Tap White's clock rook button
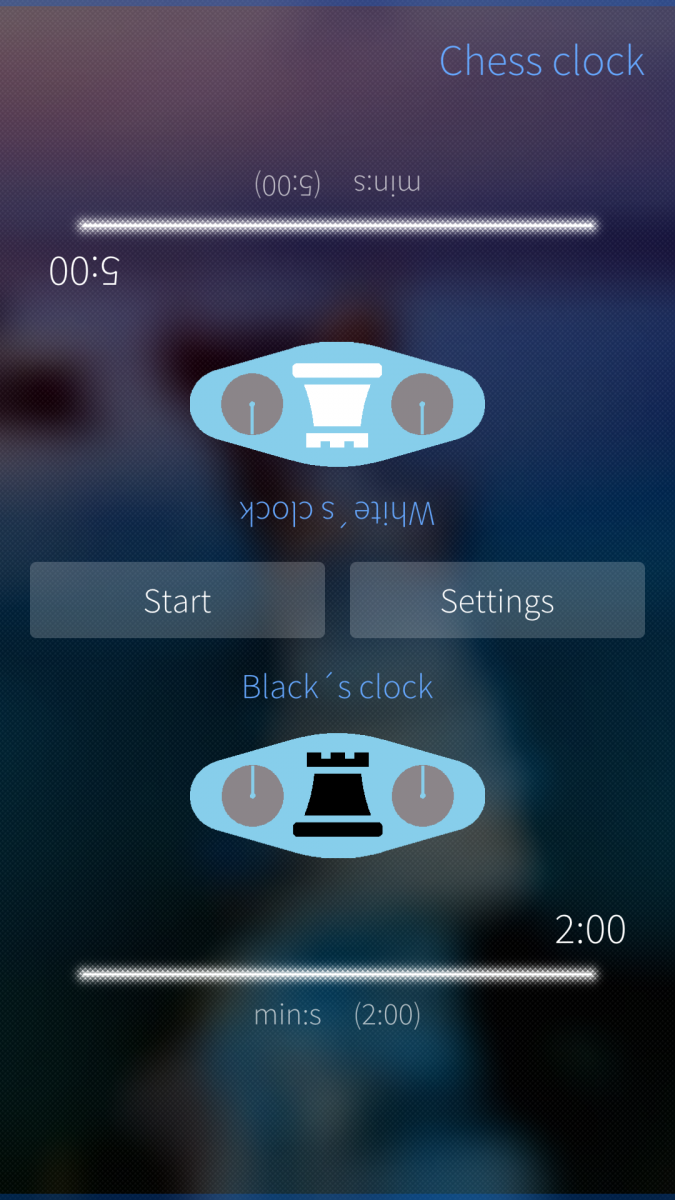Image resolution: width=675 pixels, height=1200 pixels. tap(337, 405)
